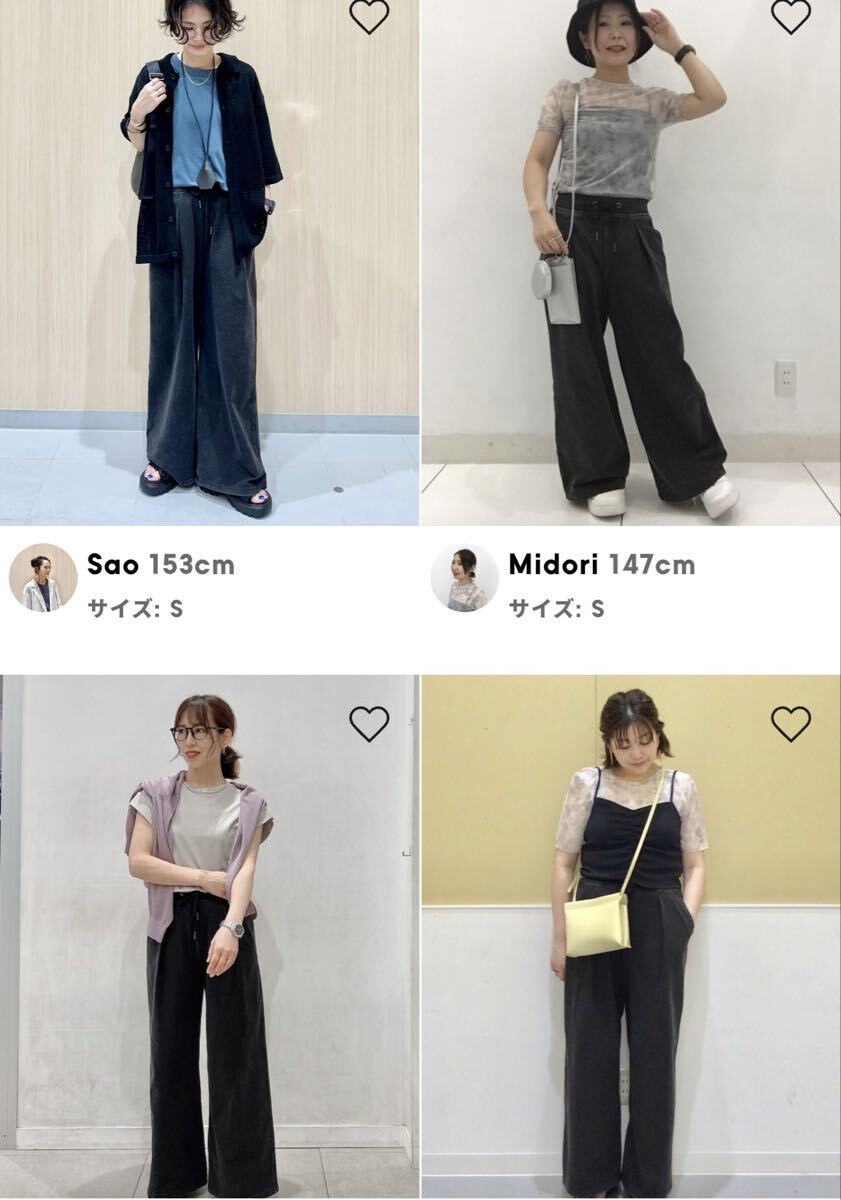Open the lavender vest outfit post
Image resolution: width=841 pixels, height=1200 pixels.
(209, 950)
